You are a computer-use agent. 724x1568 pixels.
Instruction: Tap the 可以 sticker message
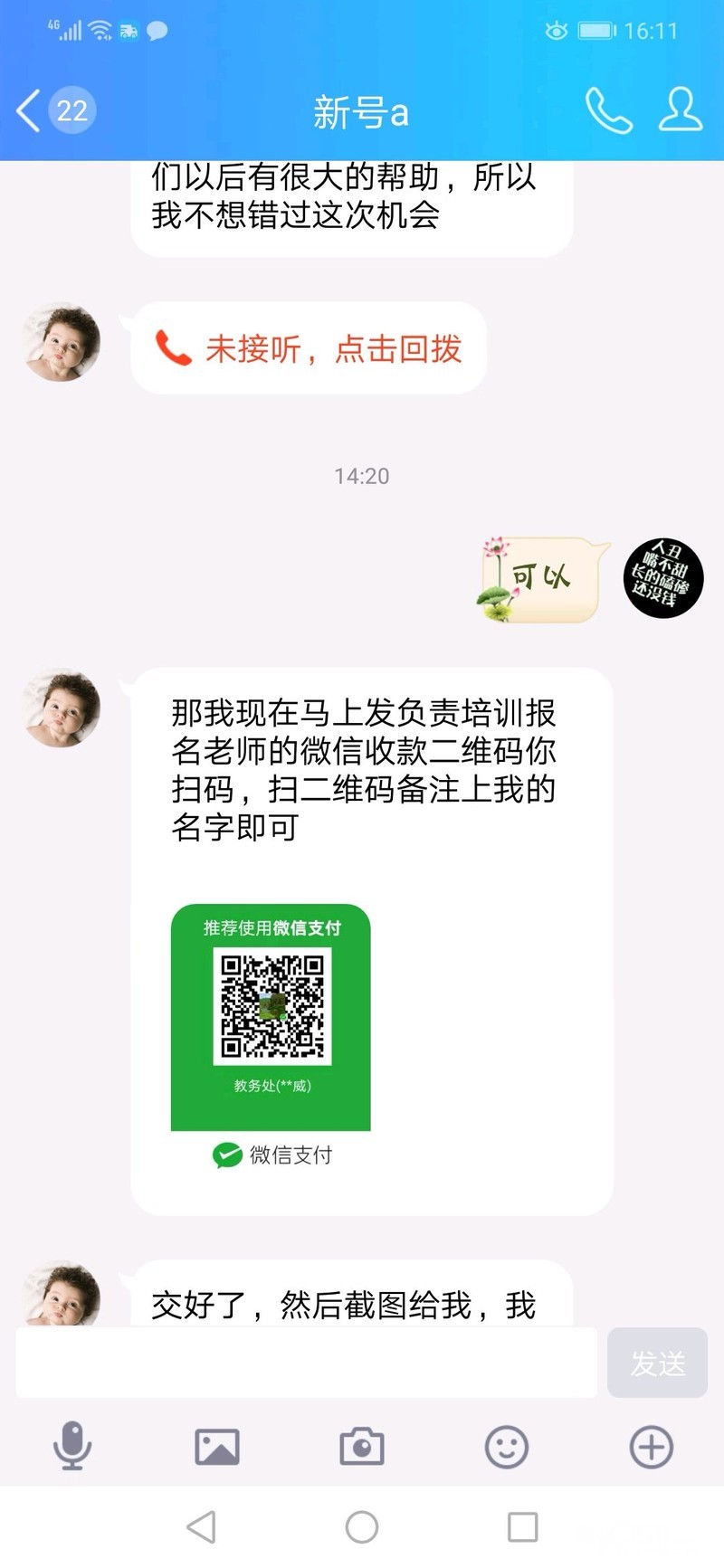tap(540, 578)
